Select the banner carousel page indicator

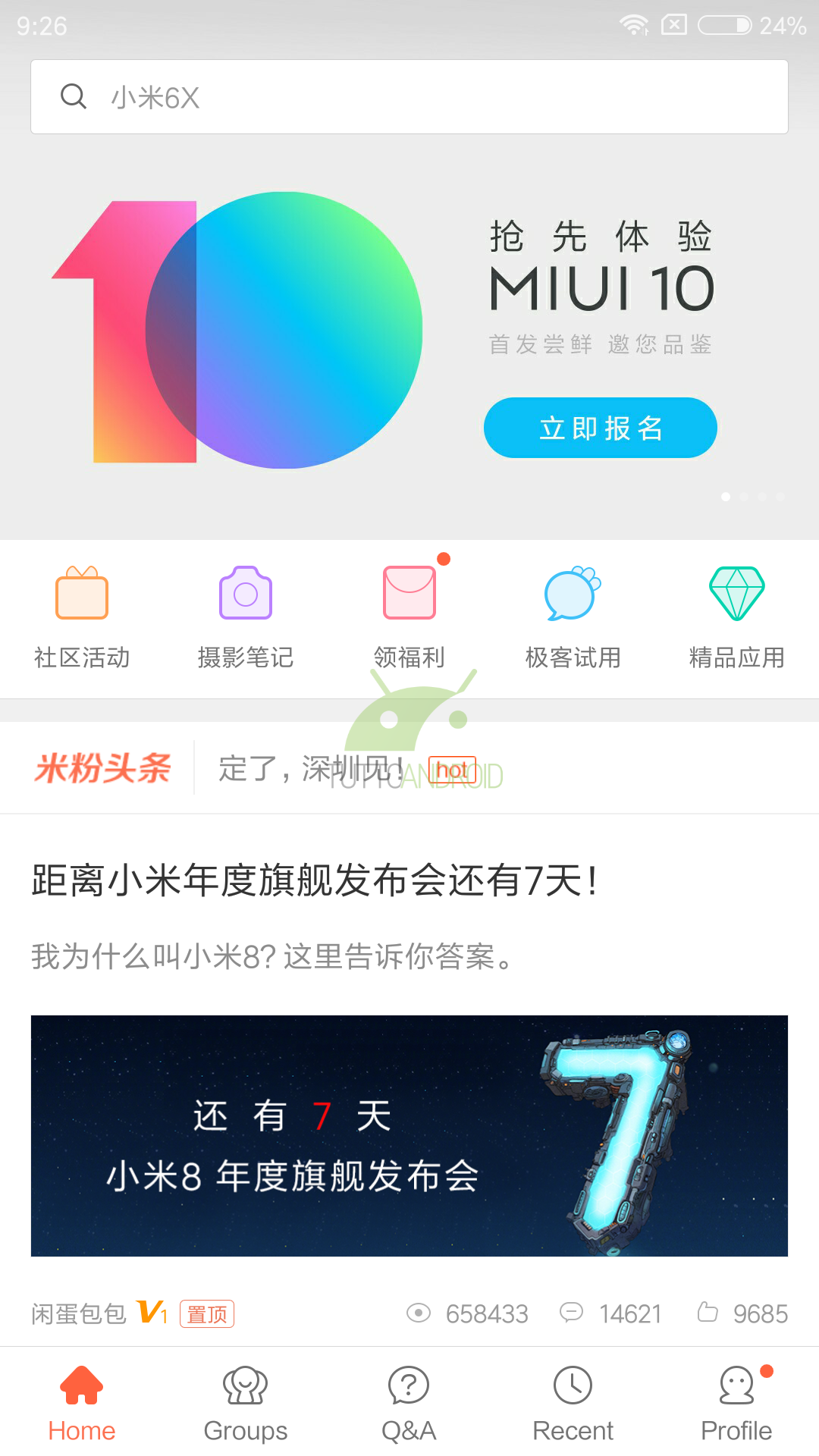click(x=753, y=497)
